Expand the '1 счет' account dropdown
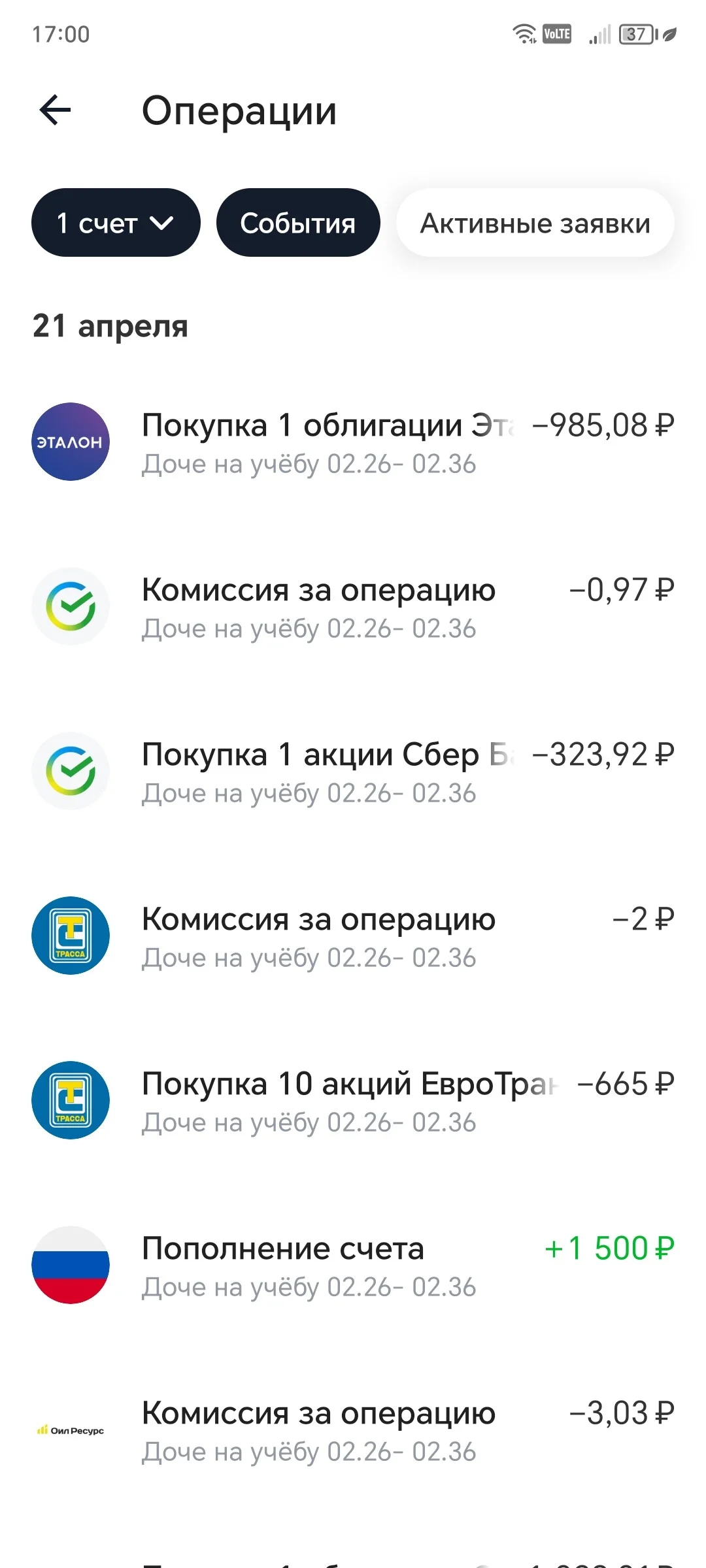 point(116,223)
